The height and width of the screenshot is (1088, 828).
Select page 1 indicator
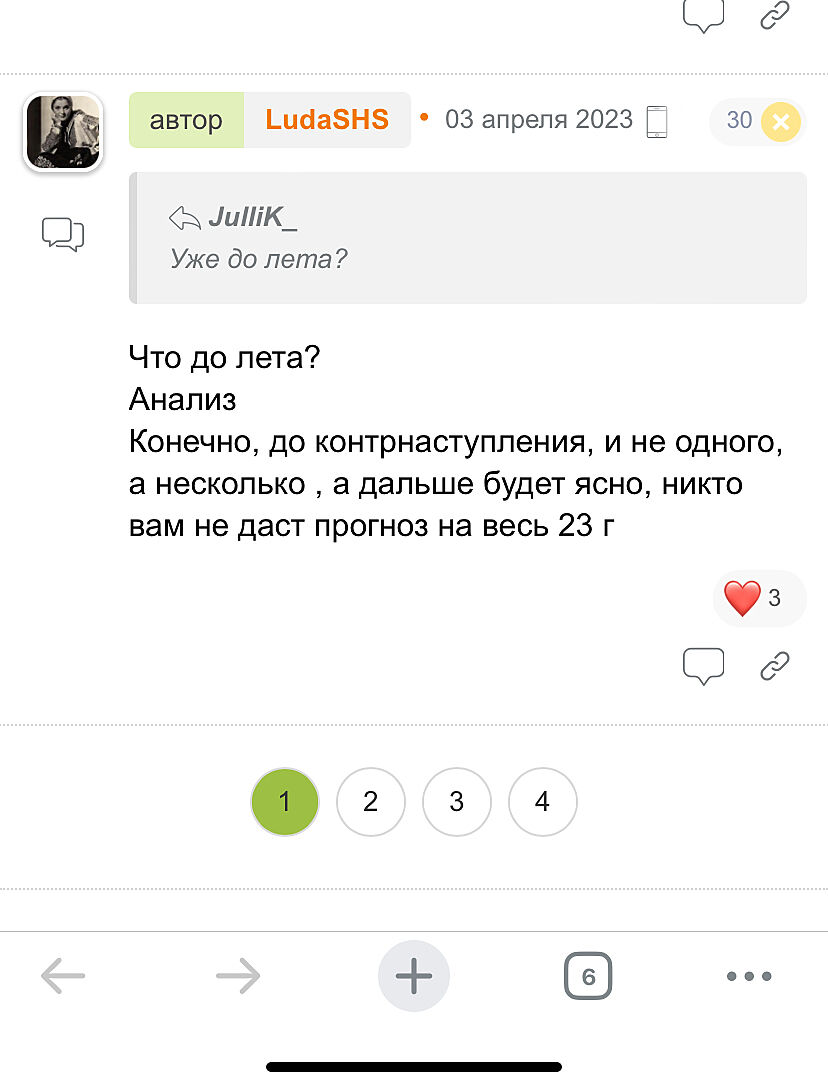(285, 801)
